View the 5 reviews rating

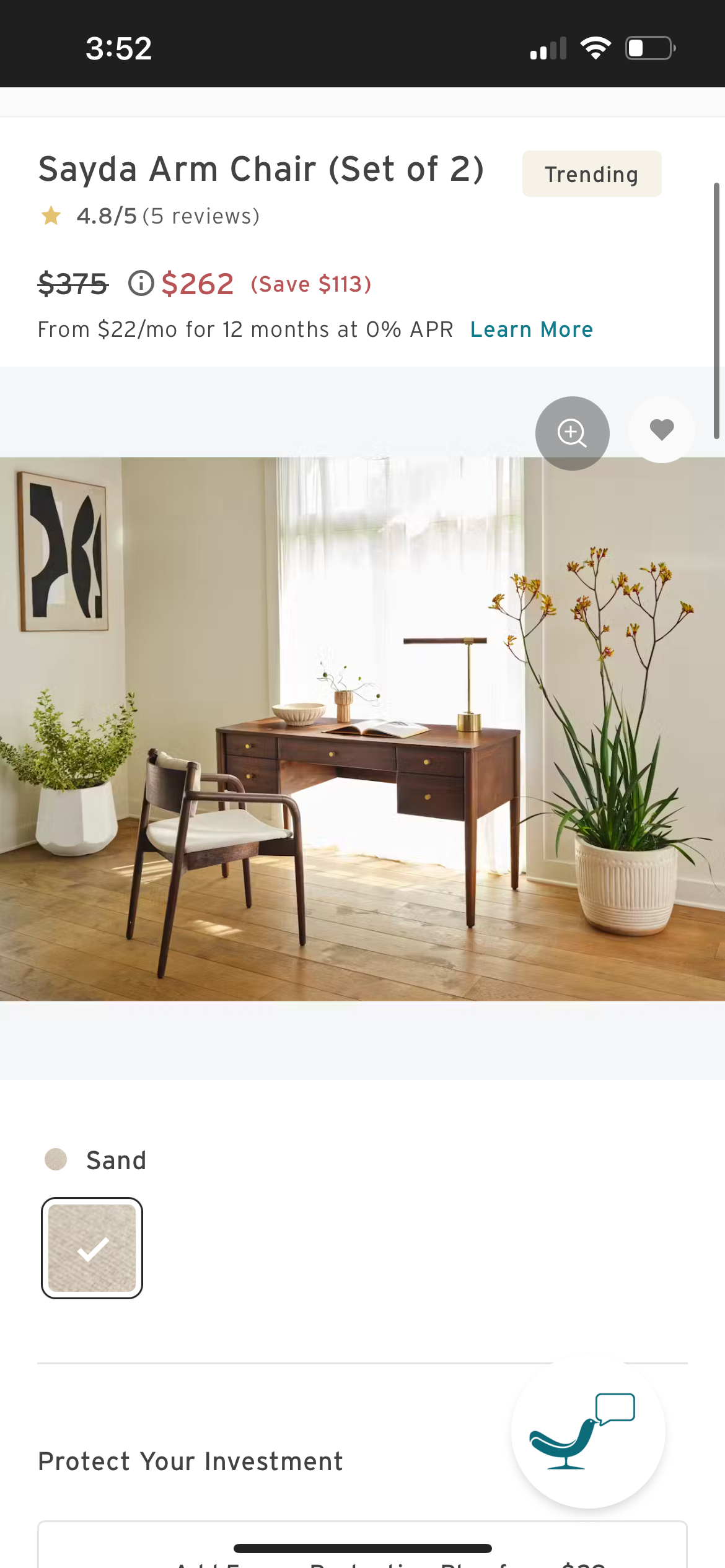pos(167,216)
